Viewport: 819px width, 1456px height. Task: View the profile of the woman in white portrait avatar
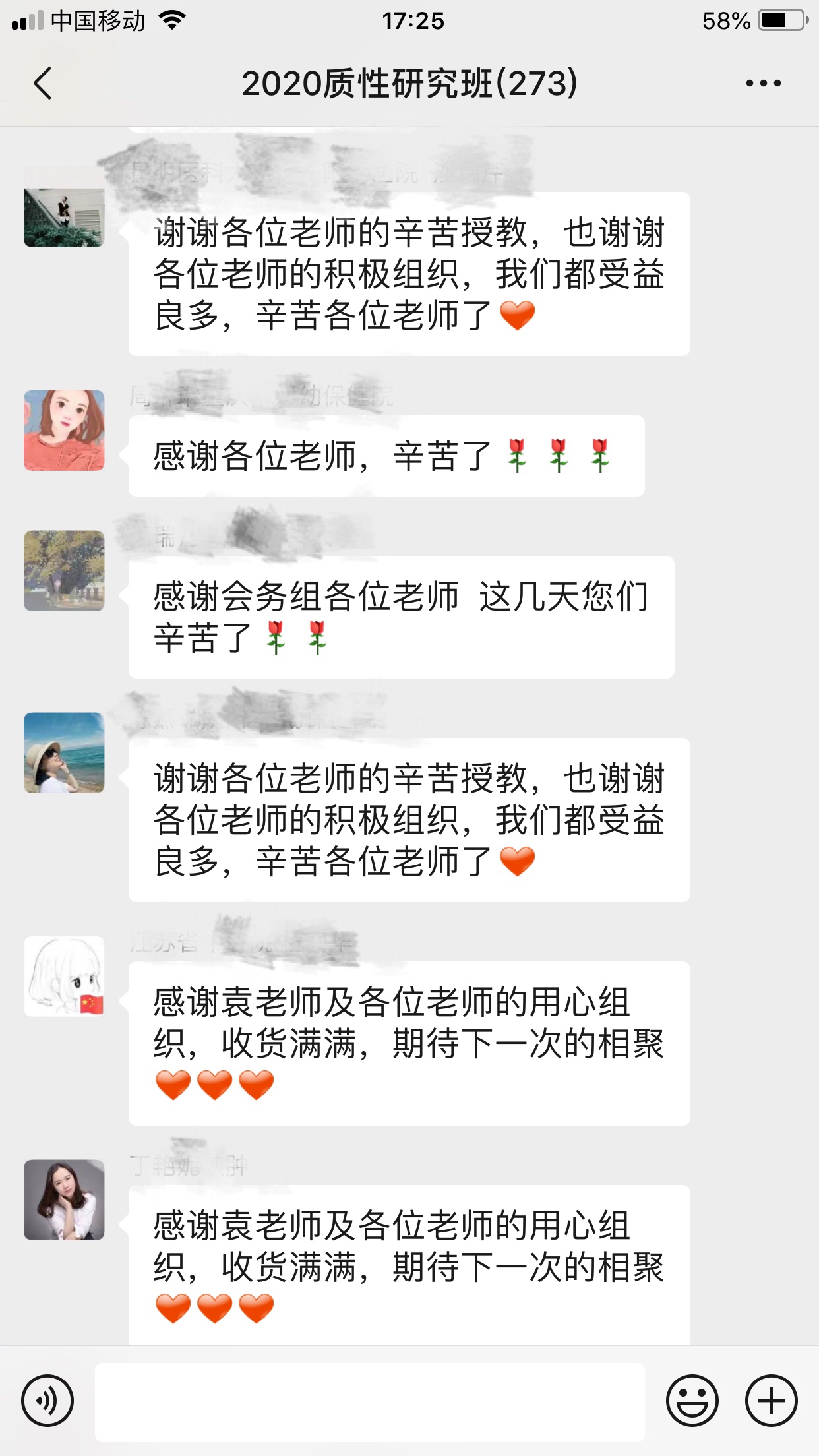click(x=64, y=1199)
